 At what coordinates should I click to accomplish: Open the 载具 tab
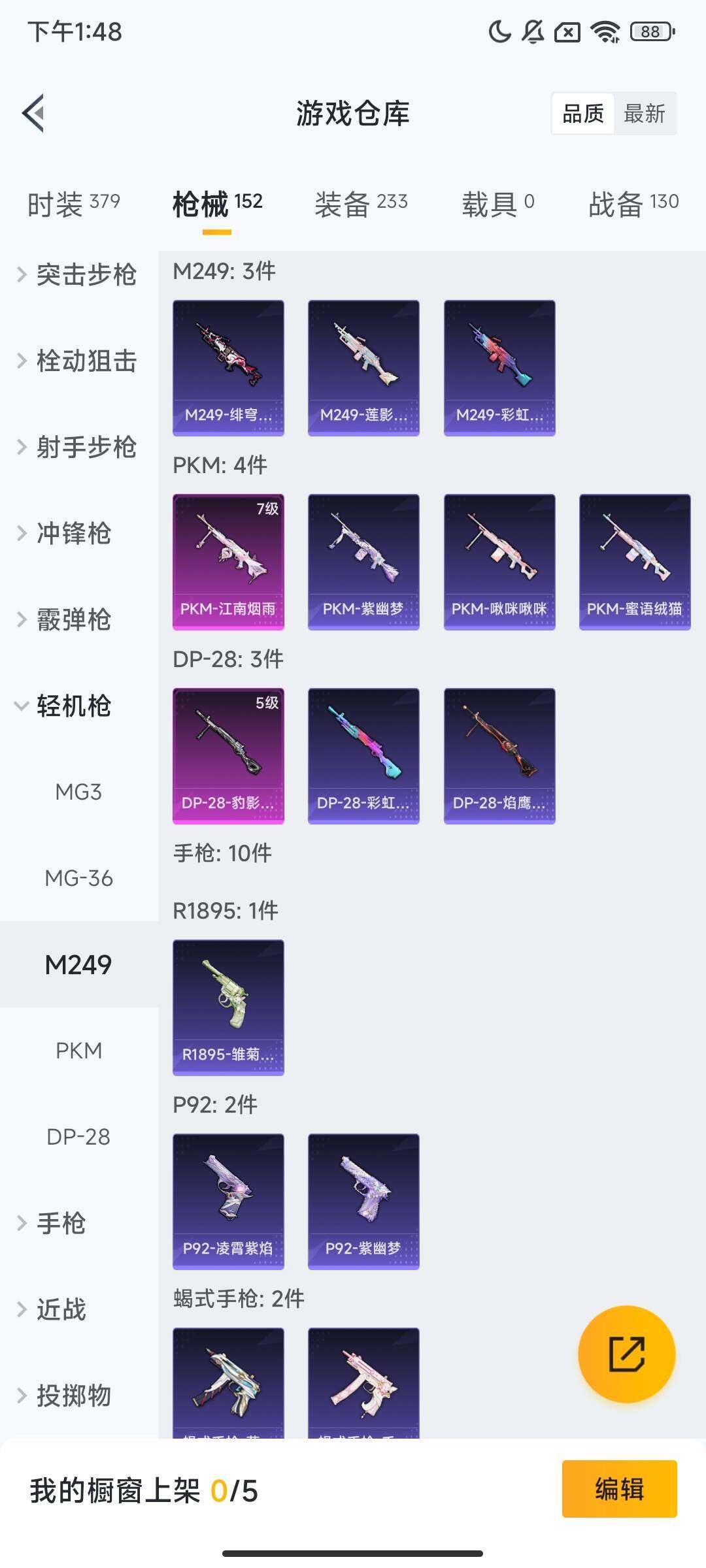(498, 204)
